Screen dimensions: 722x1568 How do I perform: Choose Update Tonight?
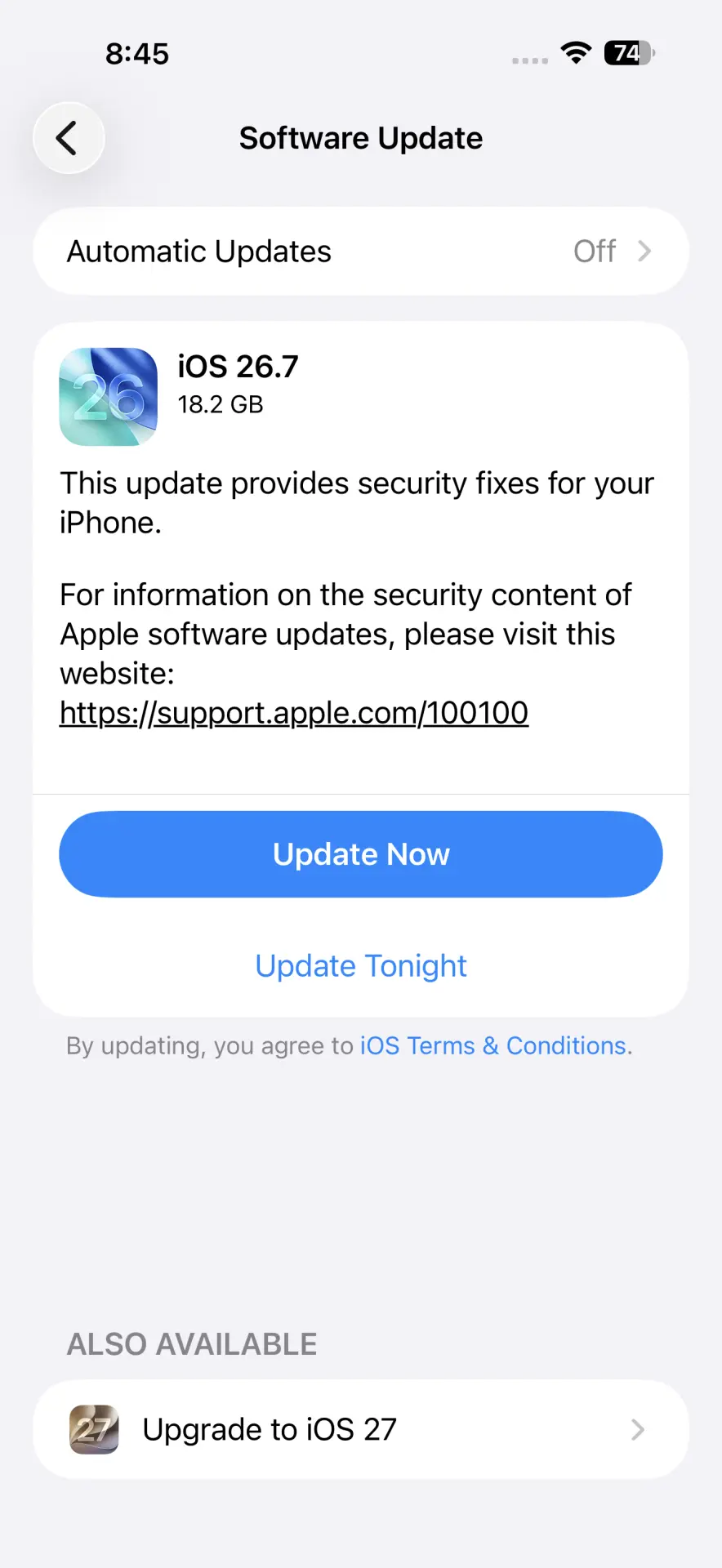[361, 966]
